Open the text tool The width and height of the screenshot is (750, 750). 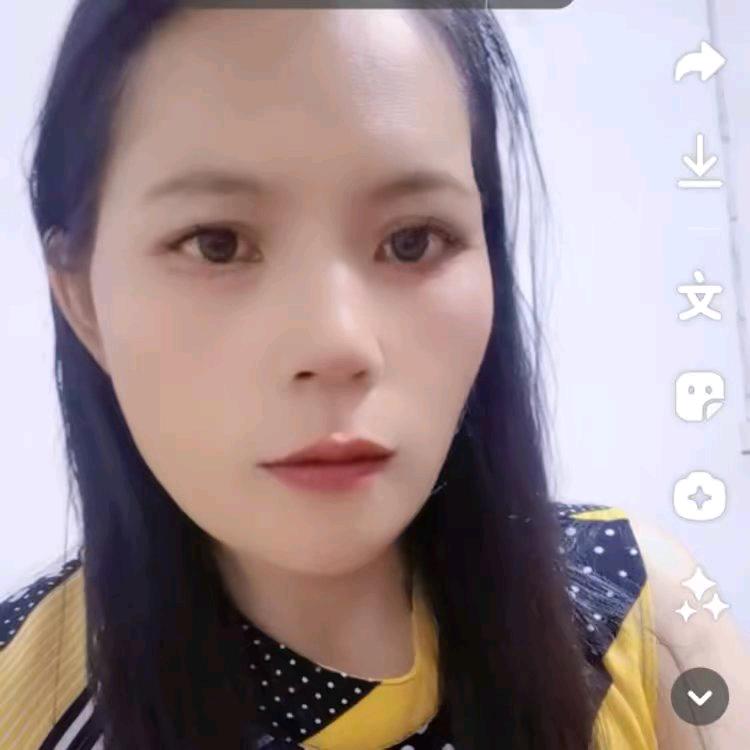pos(699,299)
